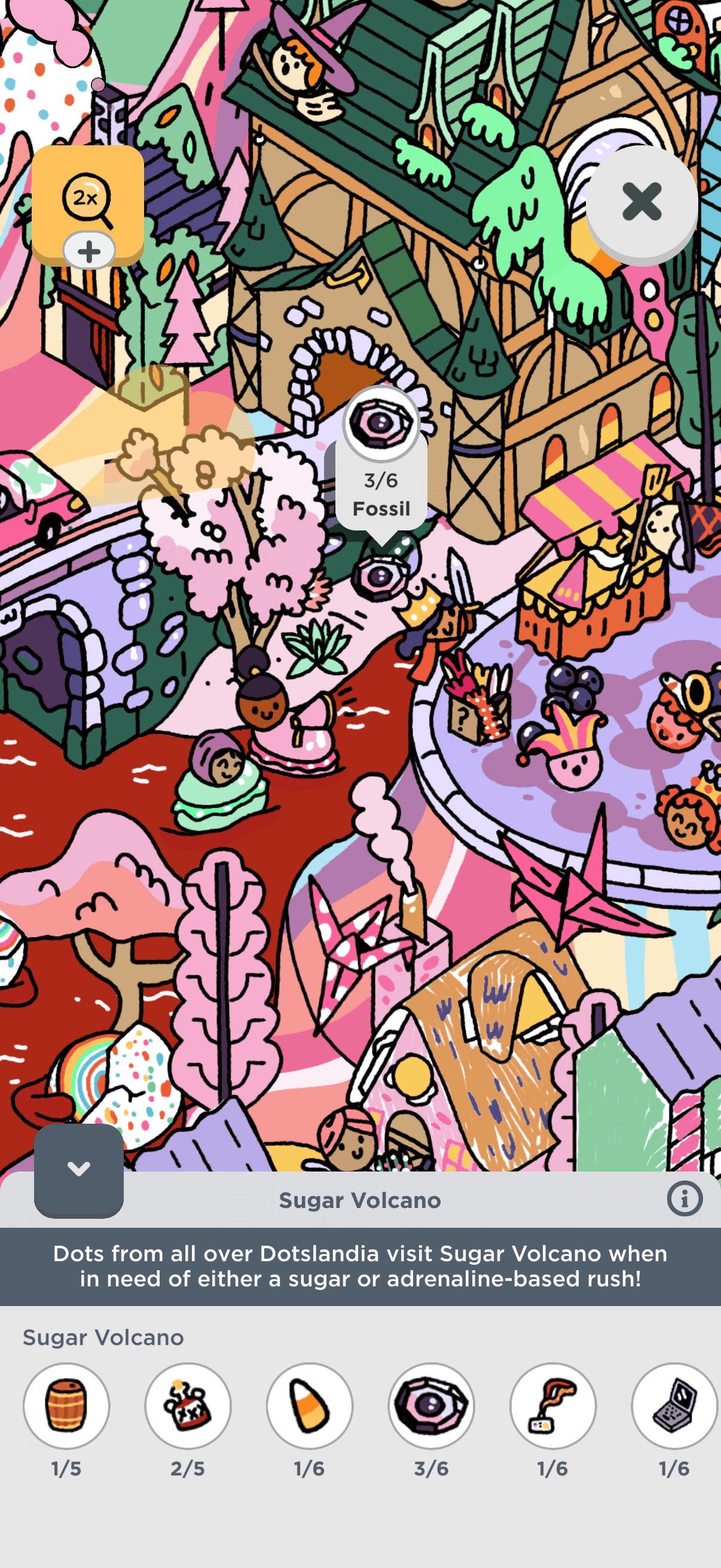Open Sugar Volcano info icon
The width and height of the screenshot is (721, 1568).
click(685, 1199)
